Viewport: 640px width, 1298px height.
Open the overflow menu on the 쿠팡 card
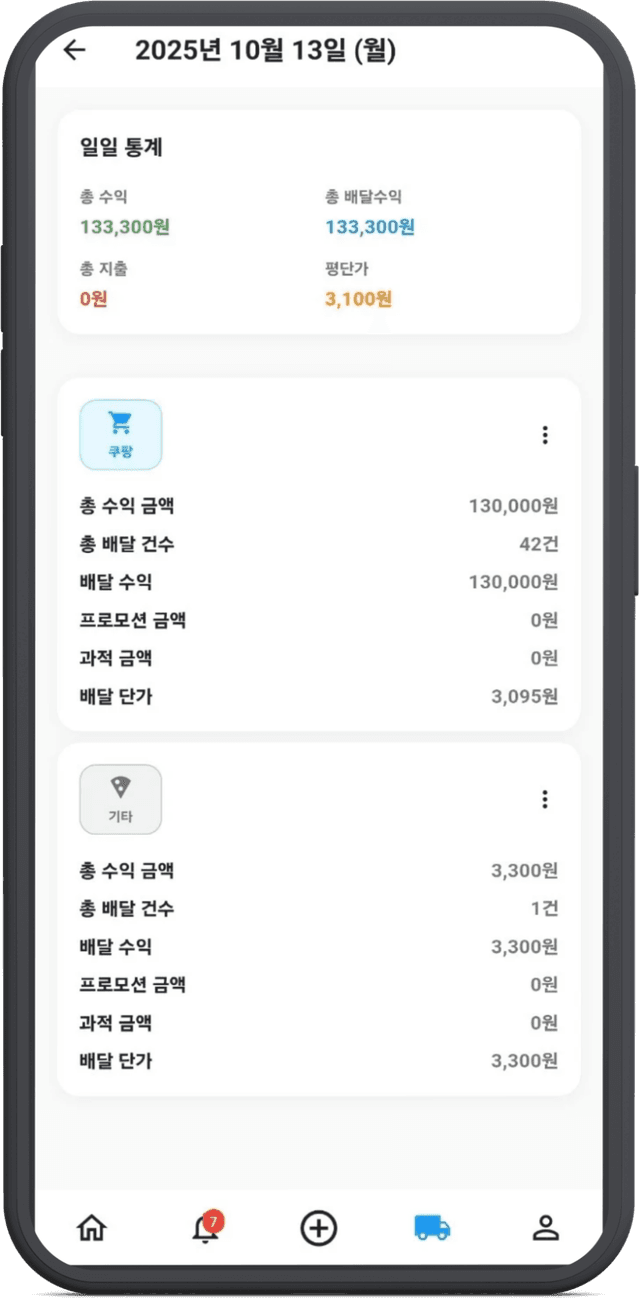tap(544, 435)
